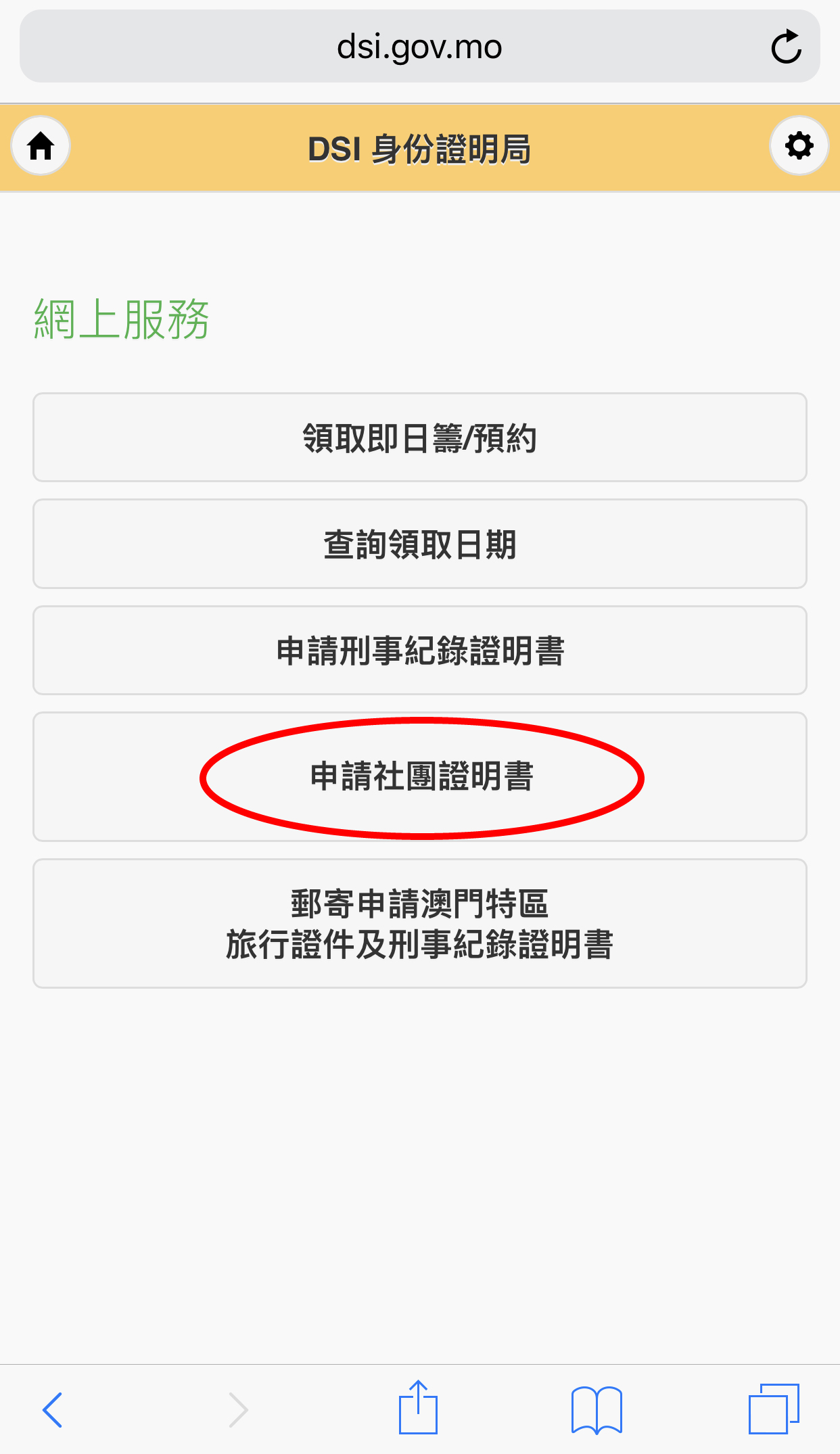The image size is (840, 1454).
Task: Tap the dsi.gov.mo address bar
Action: [x=419, y=47]
